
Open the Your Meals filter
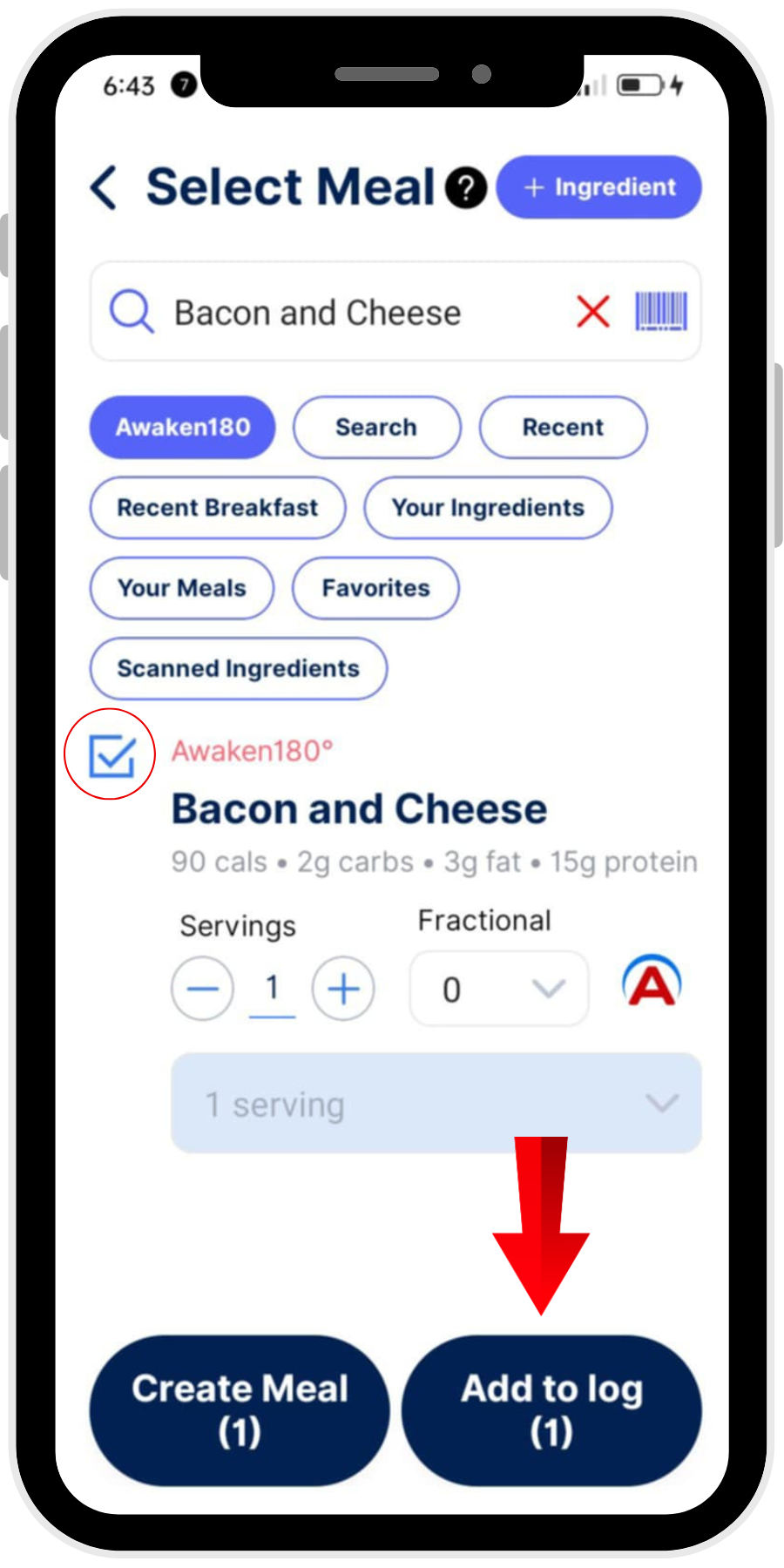[182, 588]
